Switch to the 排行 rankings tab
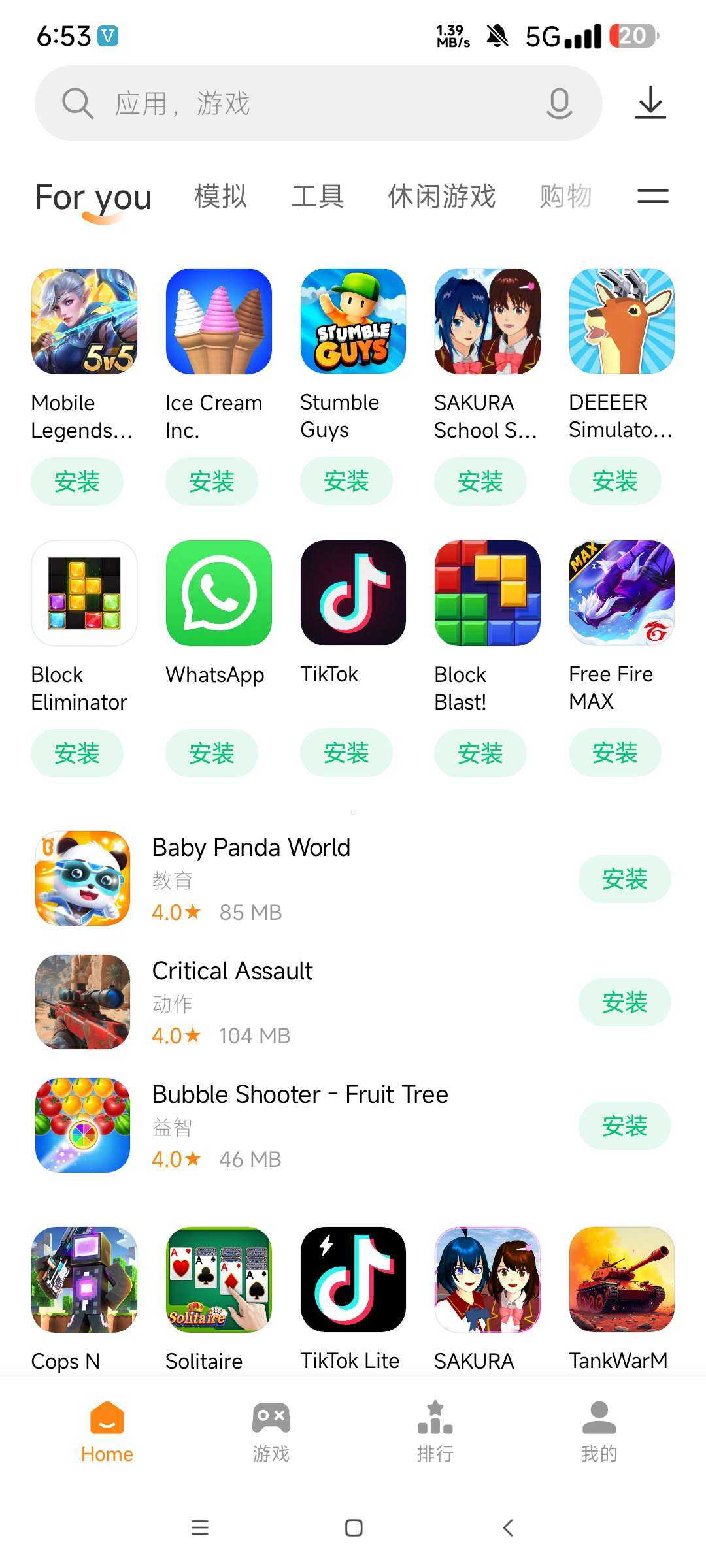The height and width of the screenshot is (1568, 706). 435,1432
